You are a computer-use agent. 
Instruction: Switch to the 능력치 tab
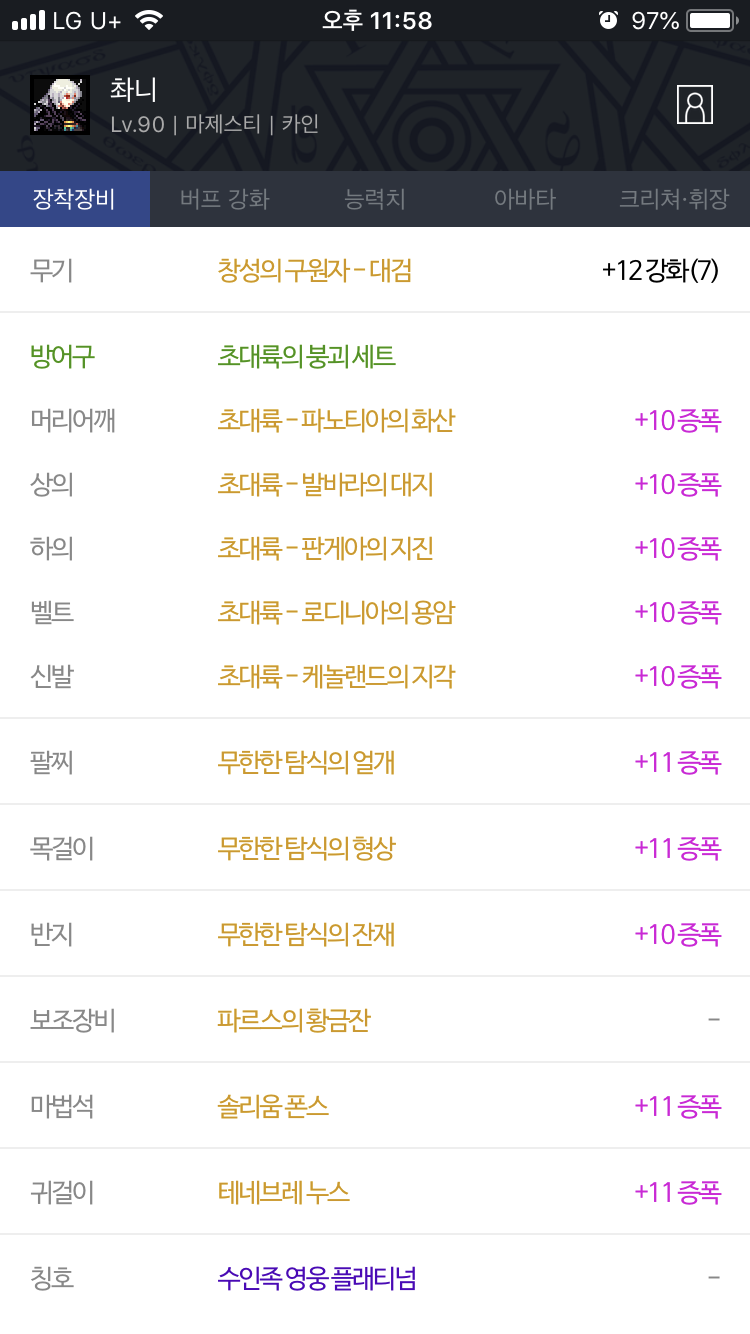pyautogui.click(x=375, y=199)
